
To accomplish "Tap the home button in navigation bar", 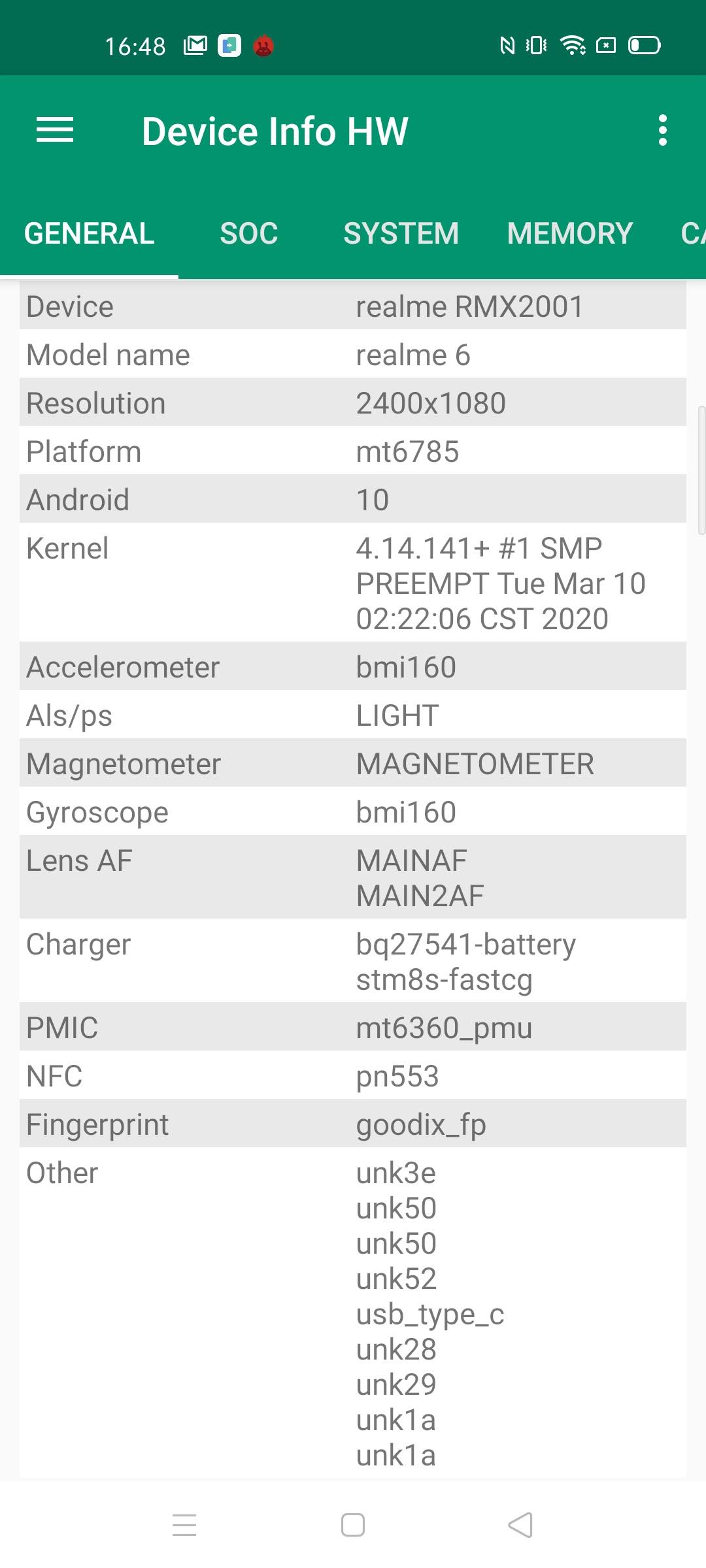I will click(353, 1526).
